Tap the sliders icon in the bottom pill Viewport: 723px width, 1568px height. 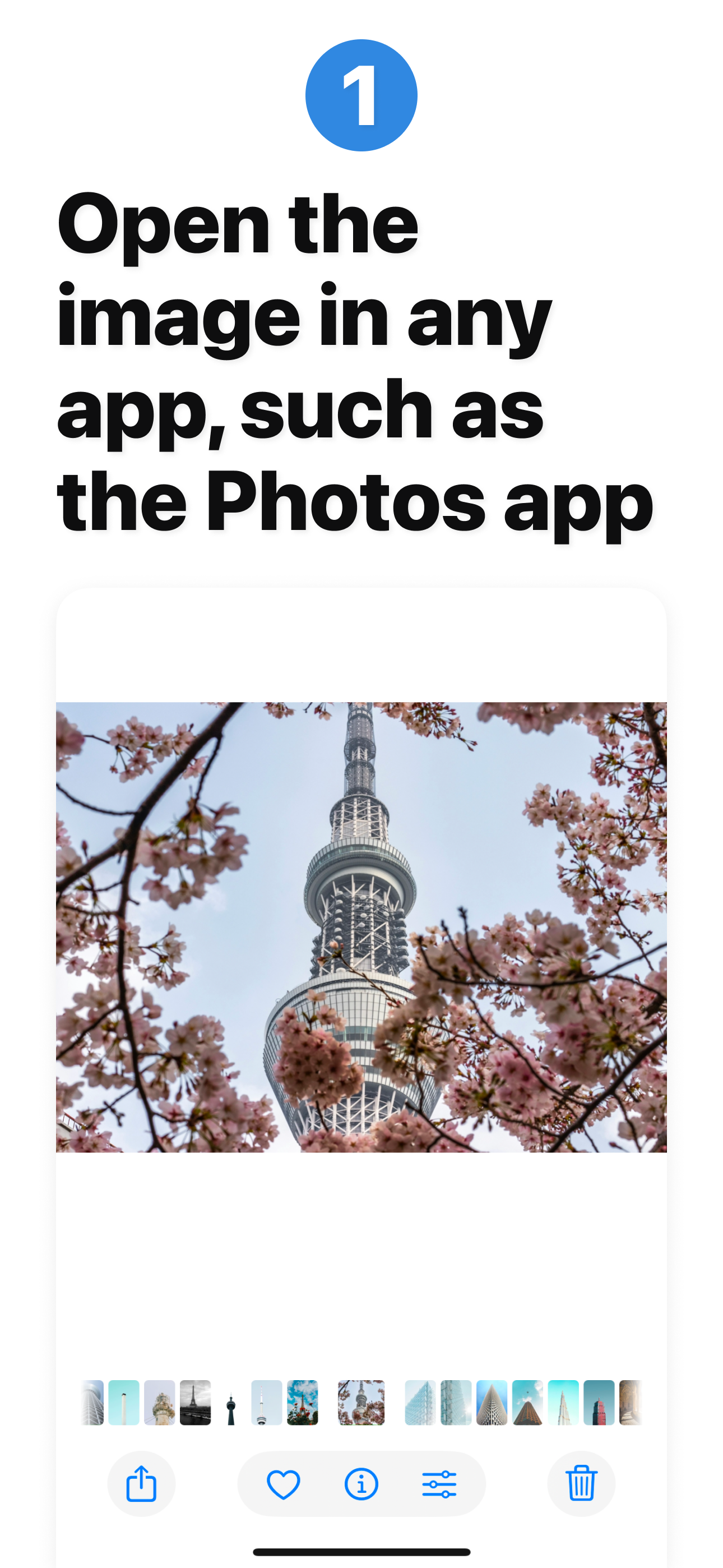pos(441,1484)
